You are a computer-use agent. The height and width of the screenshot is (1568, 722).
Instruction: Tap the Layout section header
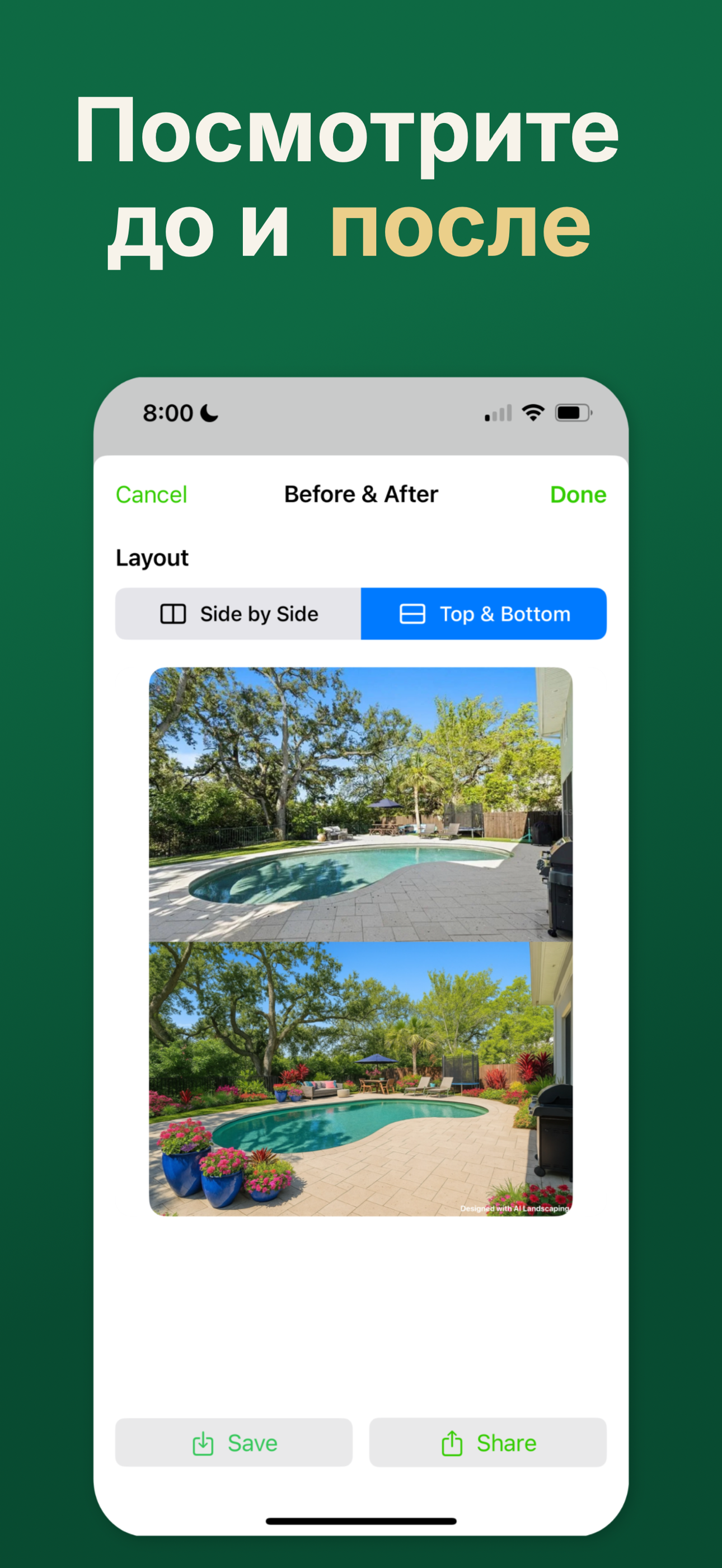click(x=152, y=557)
